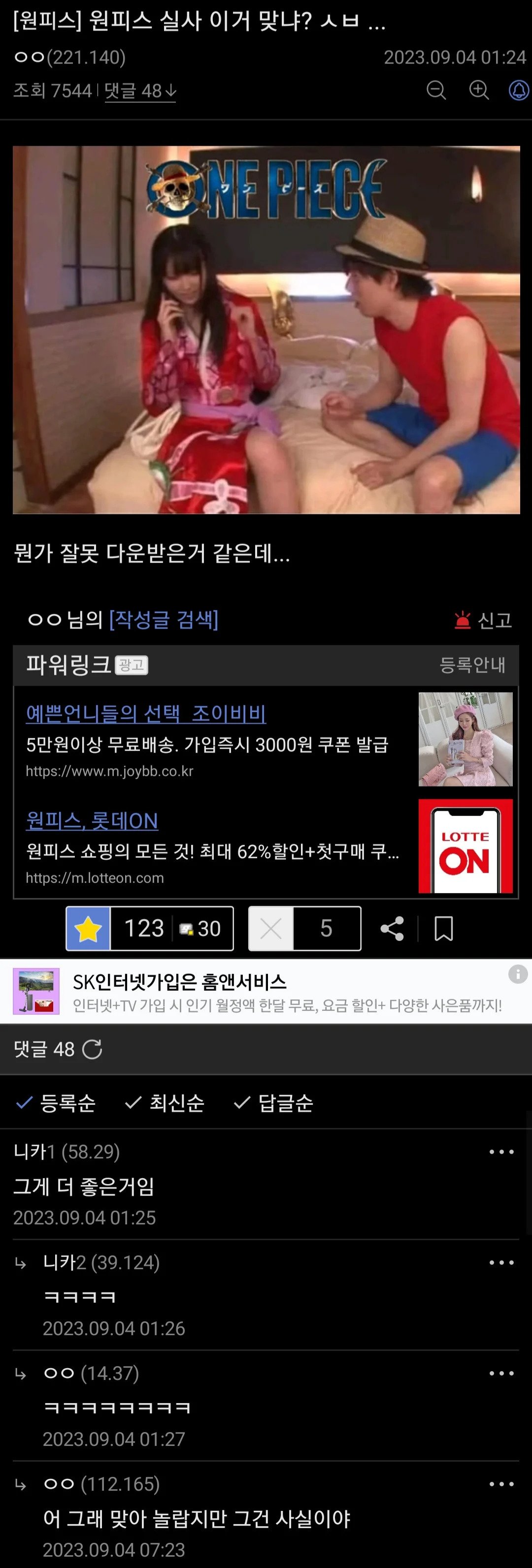
Task: Open the One Piece post image
Action: [266, 329]
